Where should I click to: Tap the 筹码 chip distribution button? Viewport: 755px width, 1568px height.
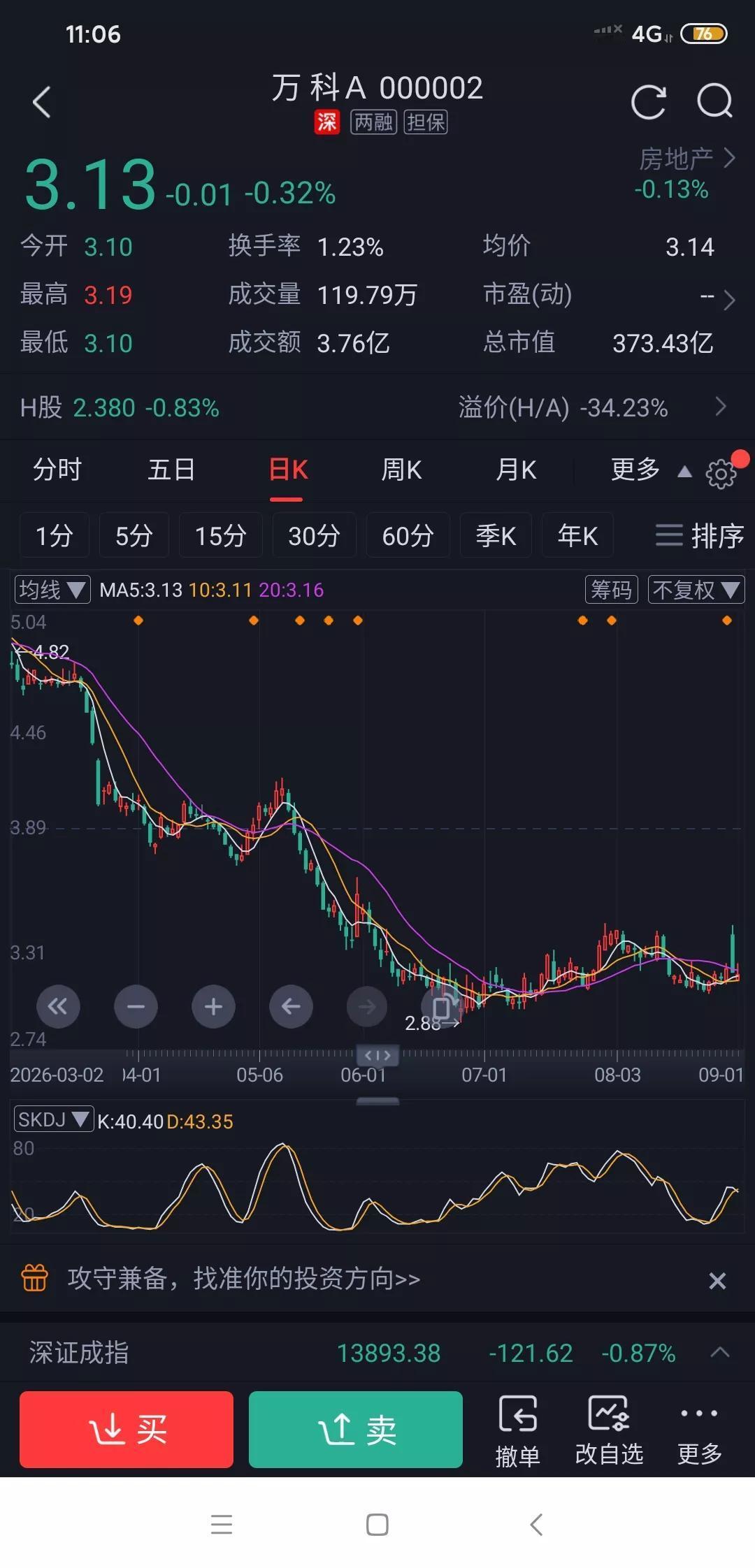click(x=611, y=590)
